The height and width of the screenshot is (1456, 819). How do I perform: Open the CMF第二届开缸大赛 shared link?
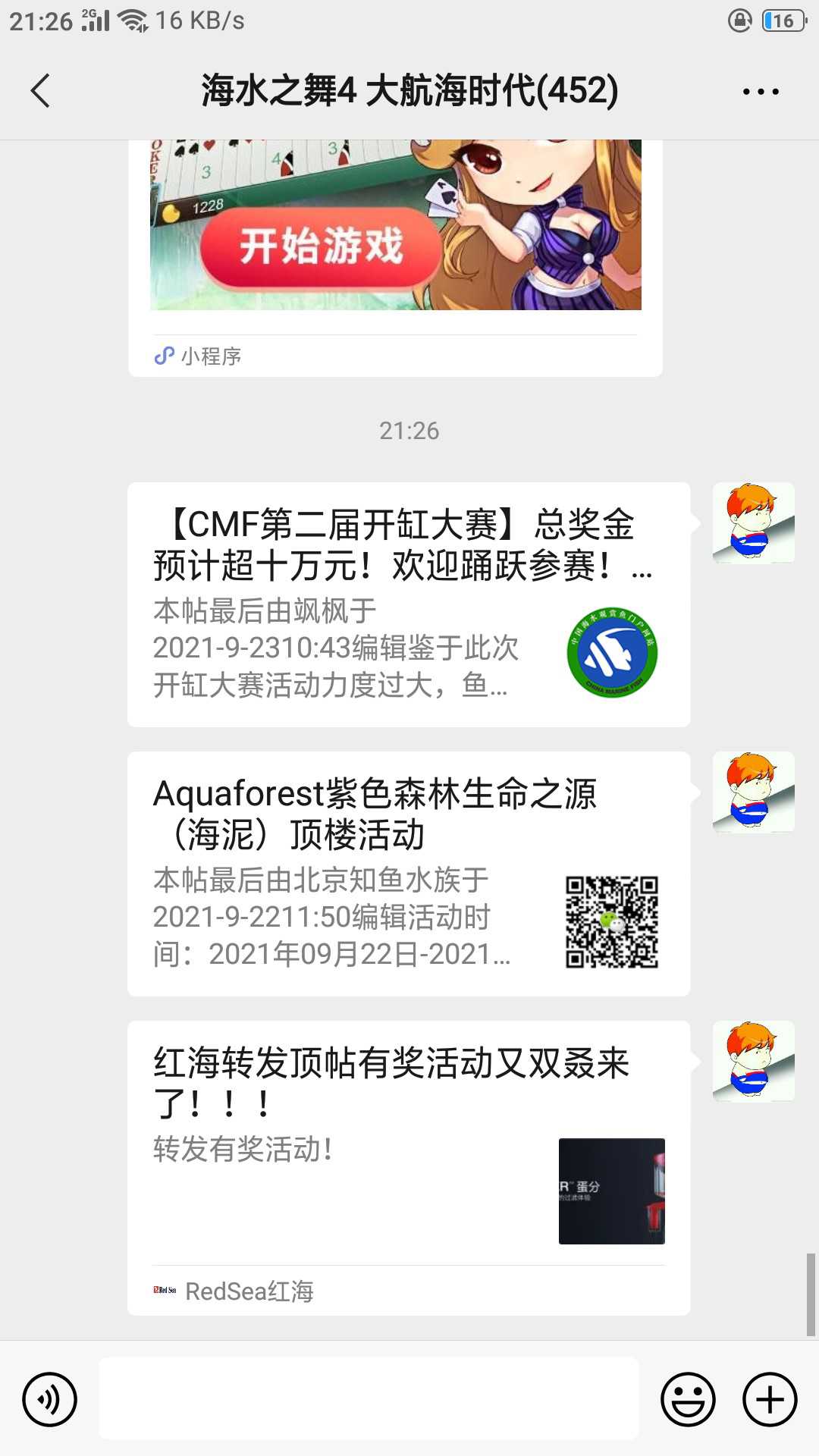[x=408, y=604]
